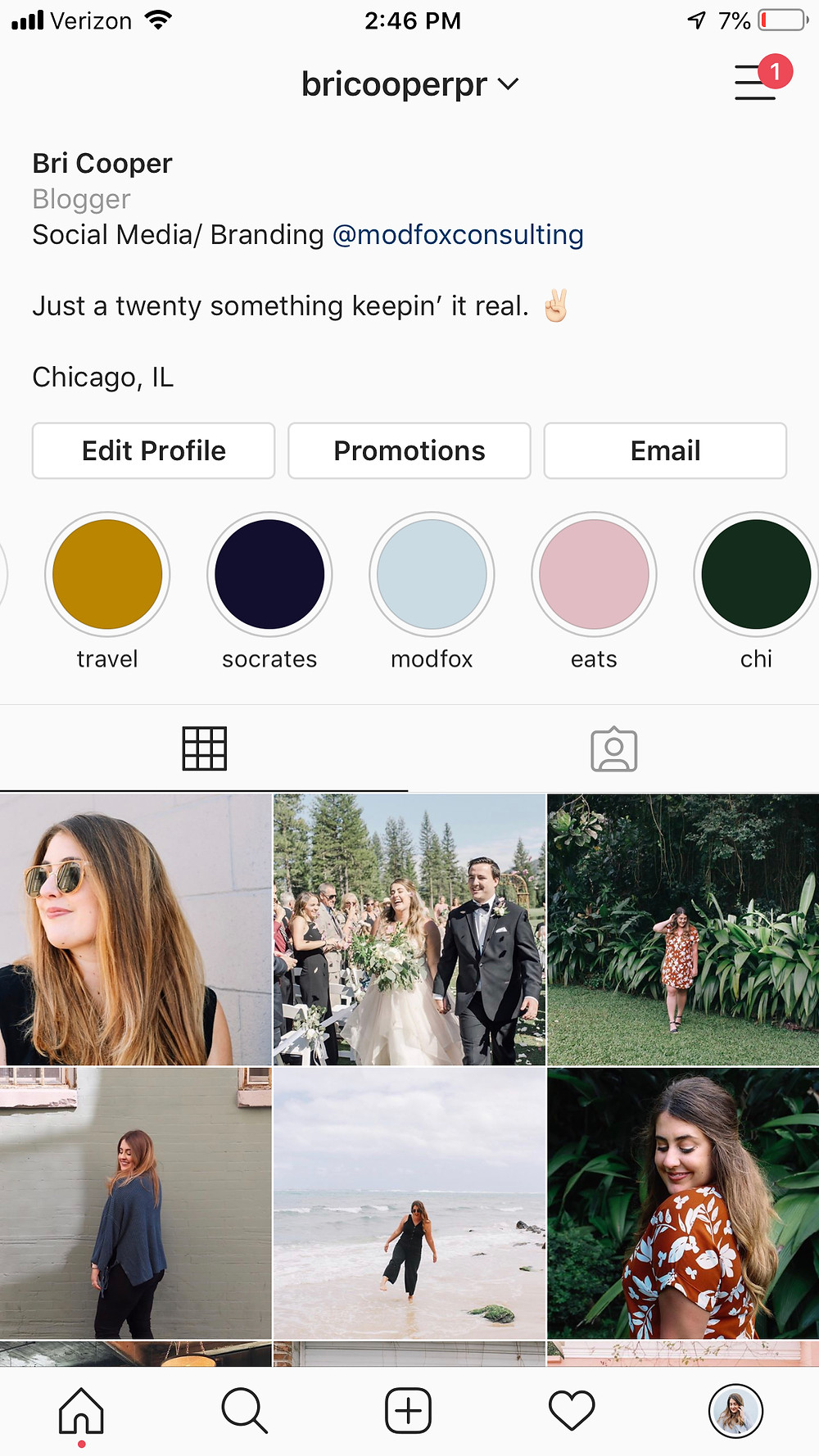Open the Search and explore tab
Viewport: 819px width, 1456px height.
[x=244, y=1411]
